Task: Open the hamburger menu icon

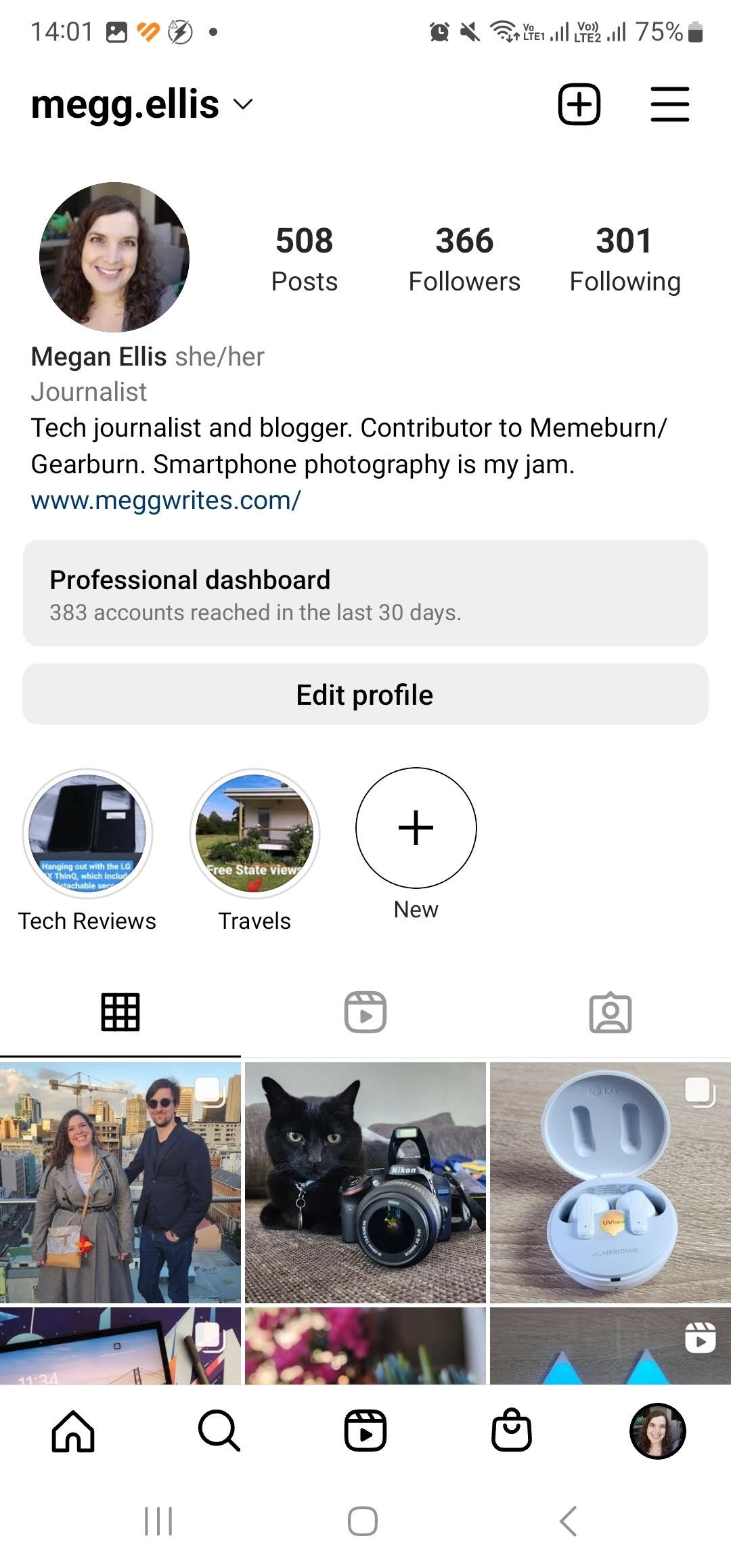Action: [669, 104]
